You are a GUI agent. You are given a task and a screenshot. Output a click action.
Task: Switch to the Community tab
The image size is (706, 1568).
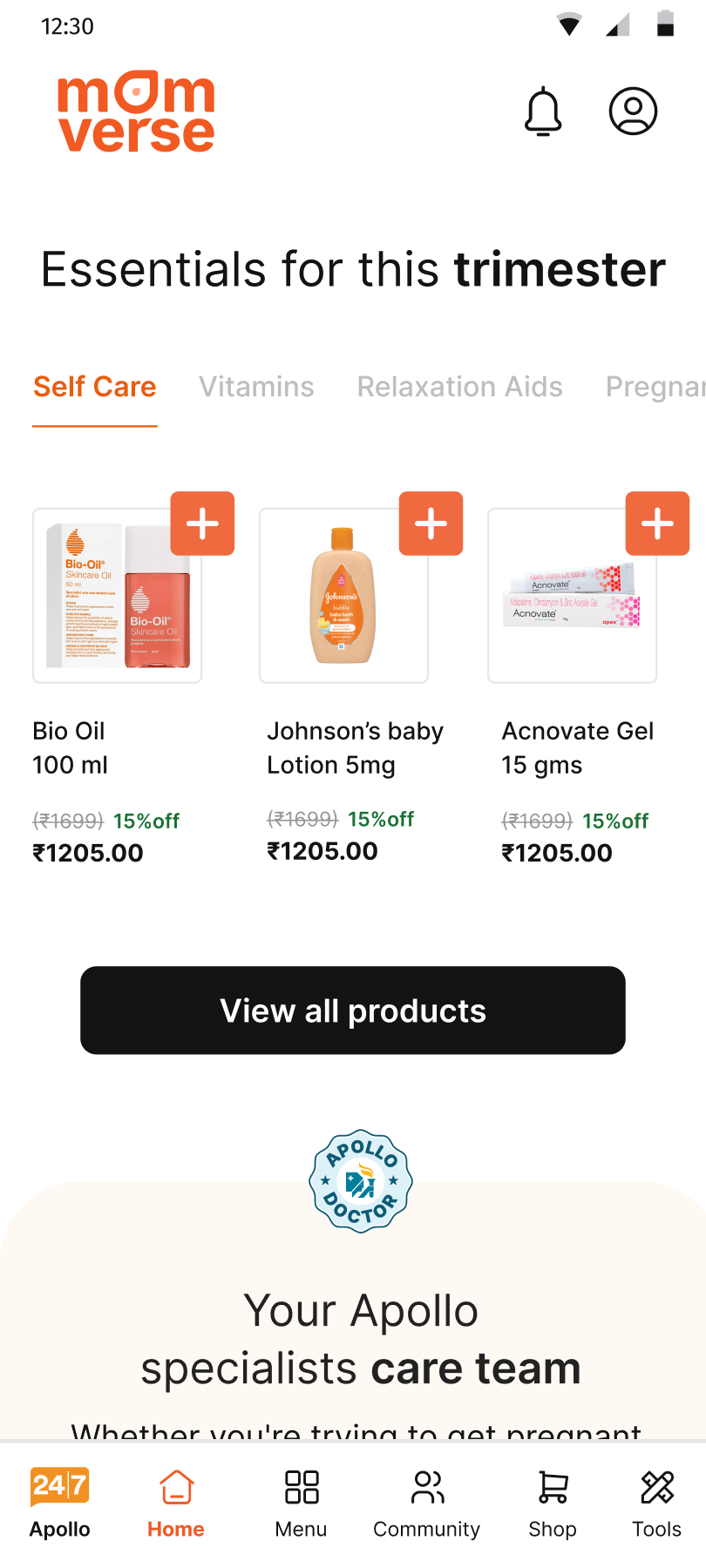427,1504
